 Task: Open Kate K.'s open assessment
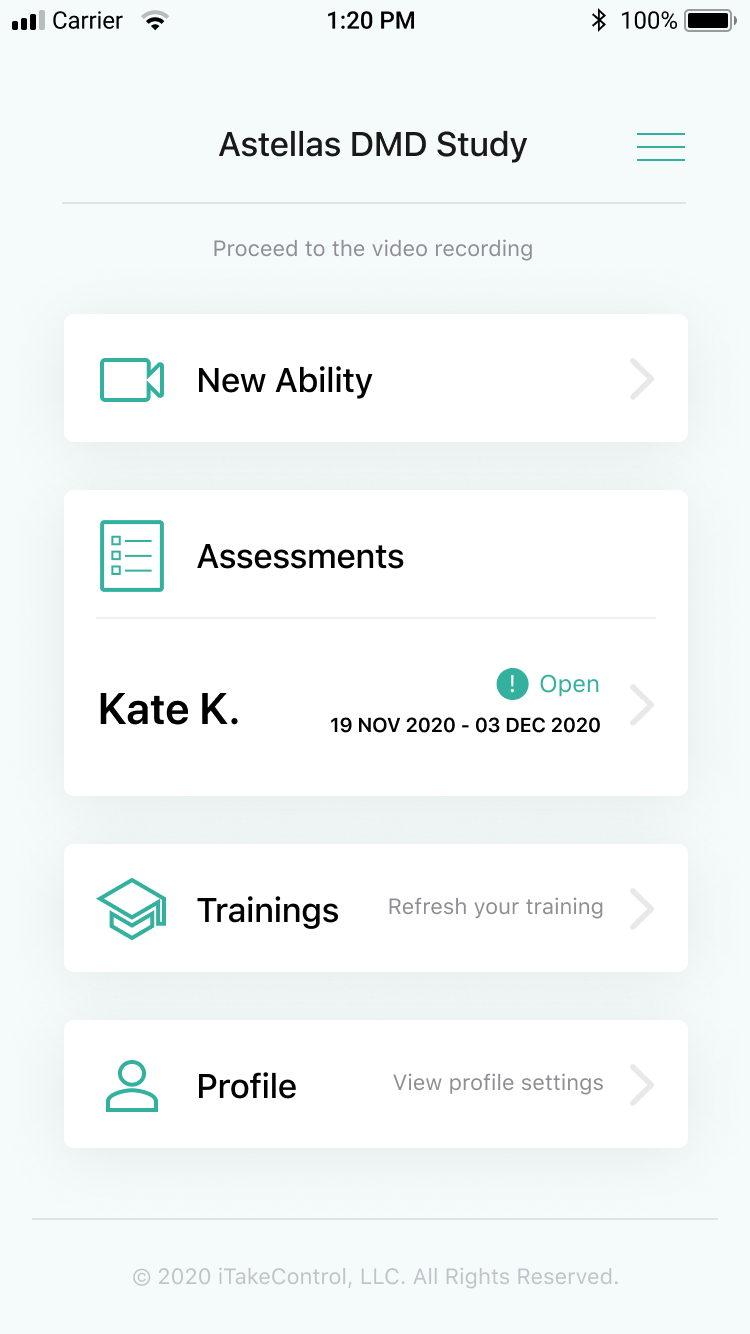click(x=375, y=707)
